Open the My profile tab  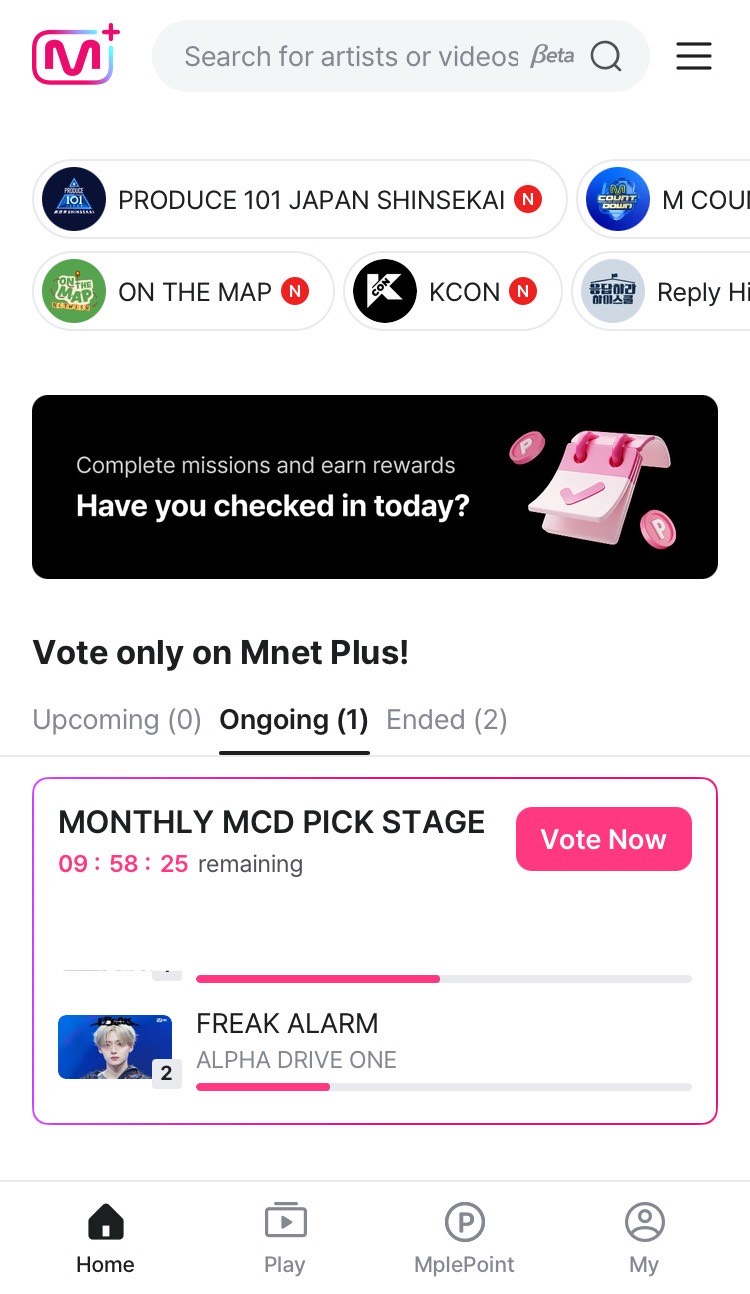tap(644, 1239)
